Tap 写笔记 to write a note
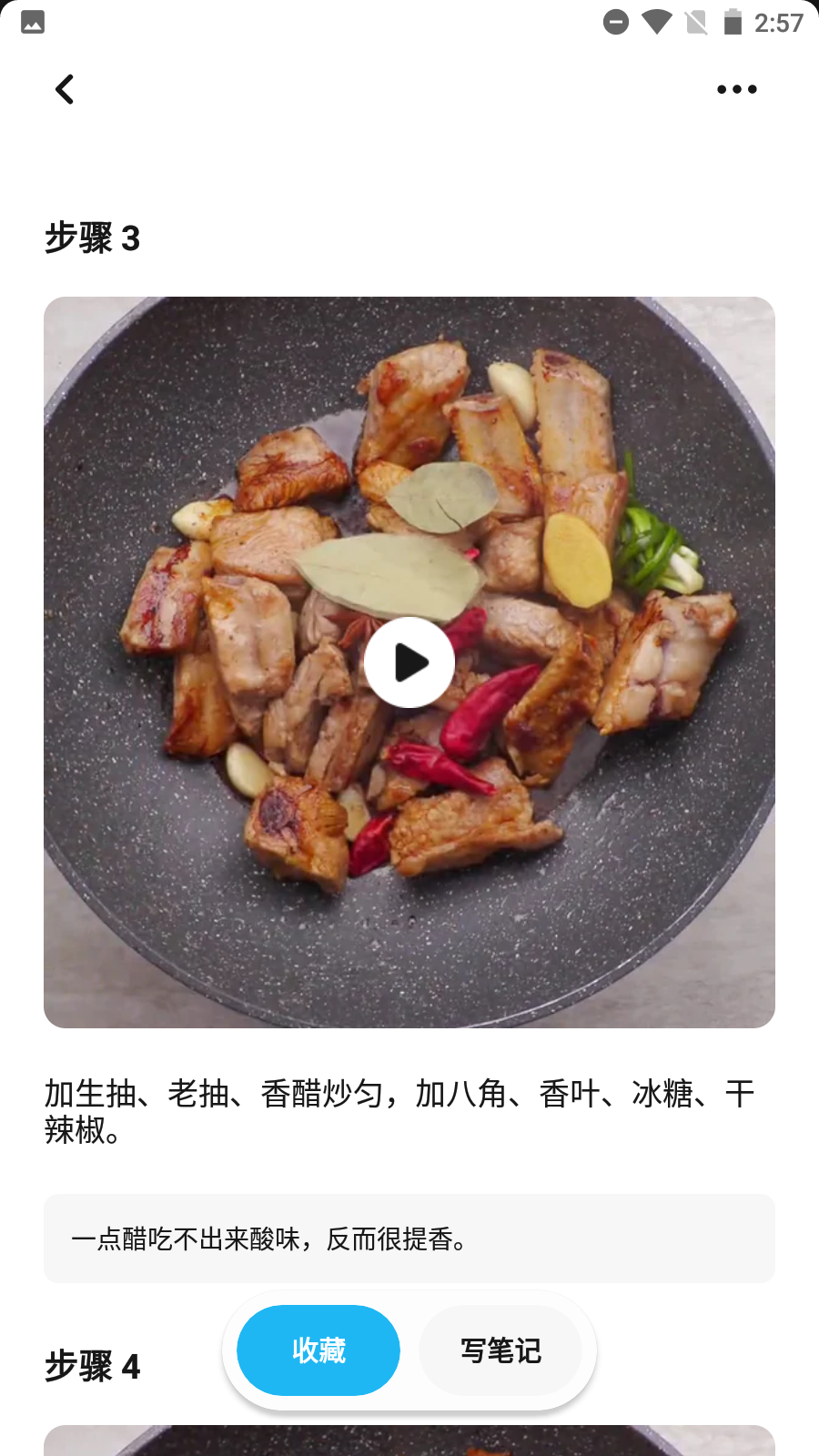Viewport: 819px width, 1456px height. pyautogui.click(x=500, y=1350)
